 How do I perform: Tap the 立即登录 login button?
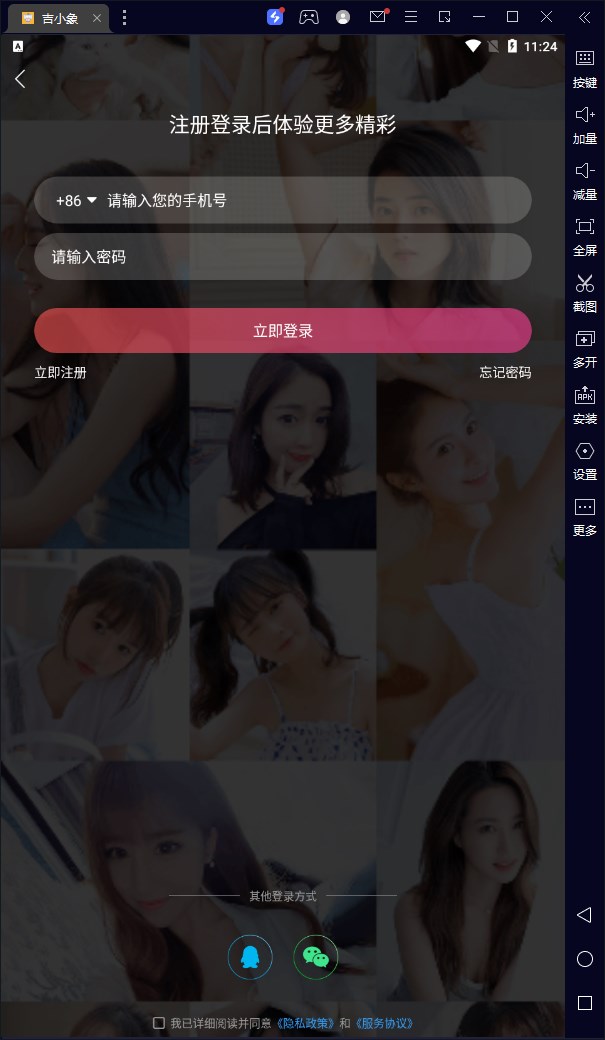(x=282, y=331)
